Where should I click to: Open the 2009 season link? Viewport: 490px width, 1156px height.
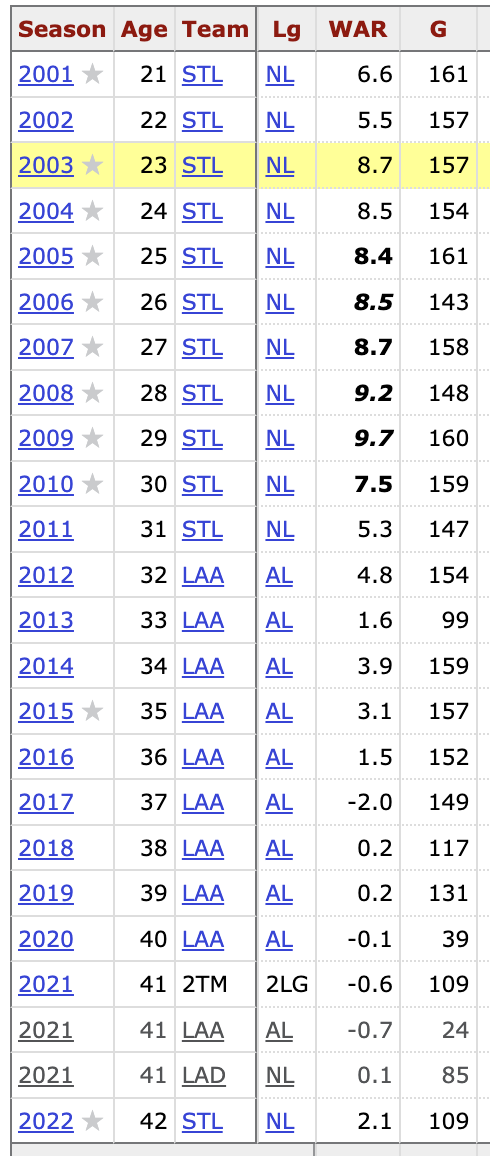pos(46,439)
